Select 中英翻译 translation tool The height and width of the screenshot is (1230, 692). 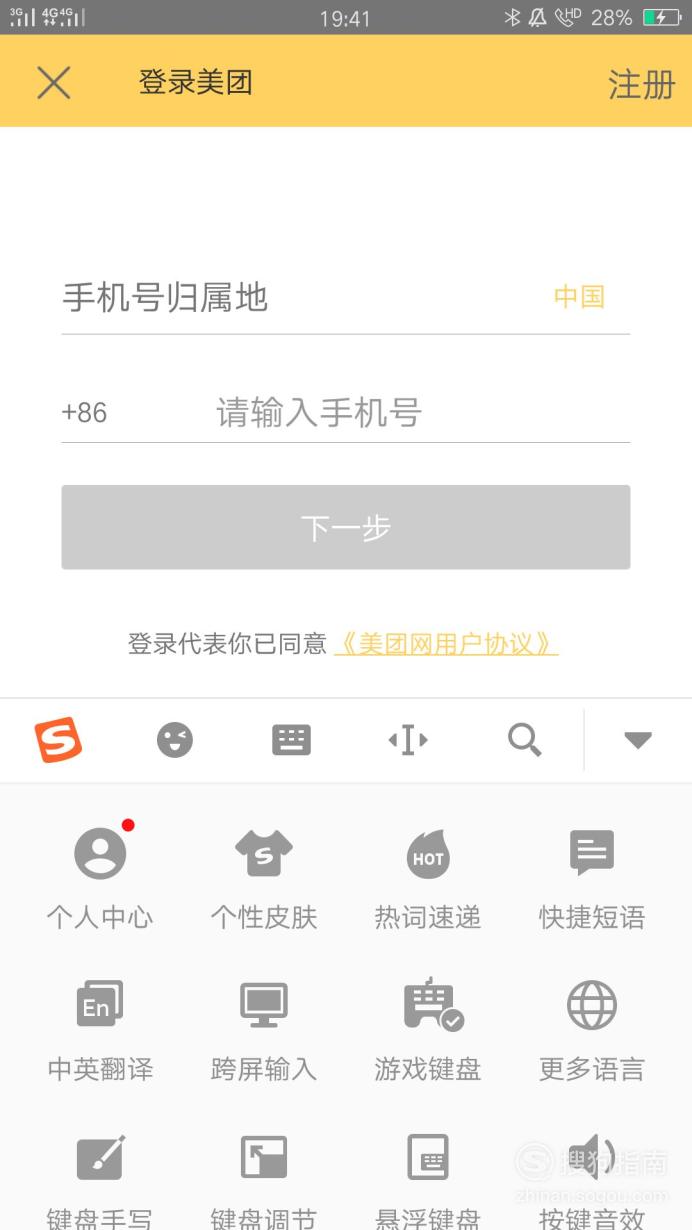(x=100, y=1030)
